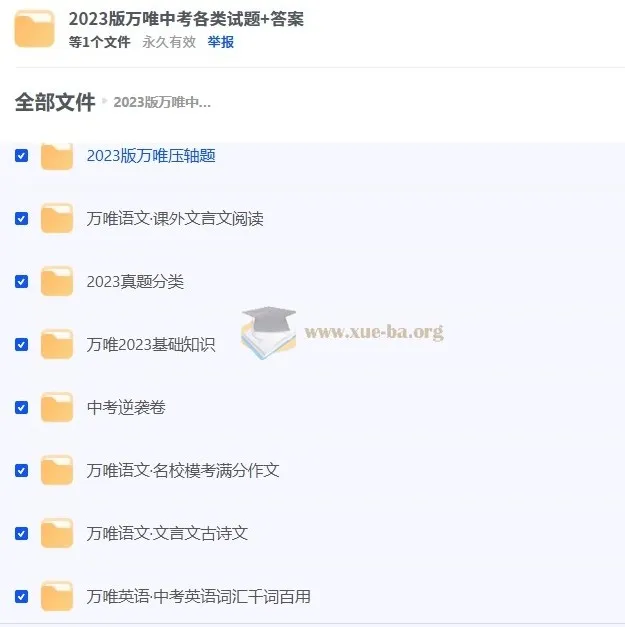This screenshot has width=625, height=627.
Task: Open the 万唯2023基础知识 folder
Action: point(150,344)
